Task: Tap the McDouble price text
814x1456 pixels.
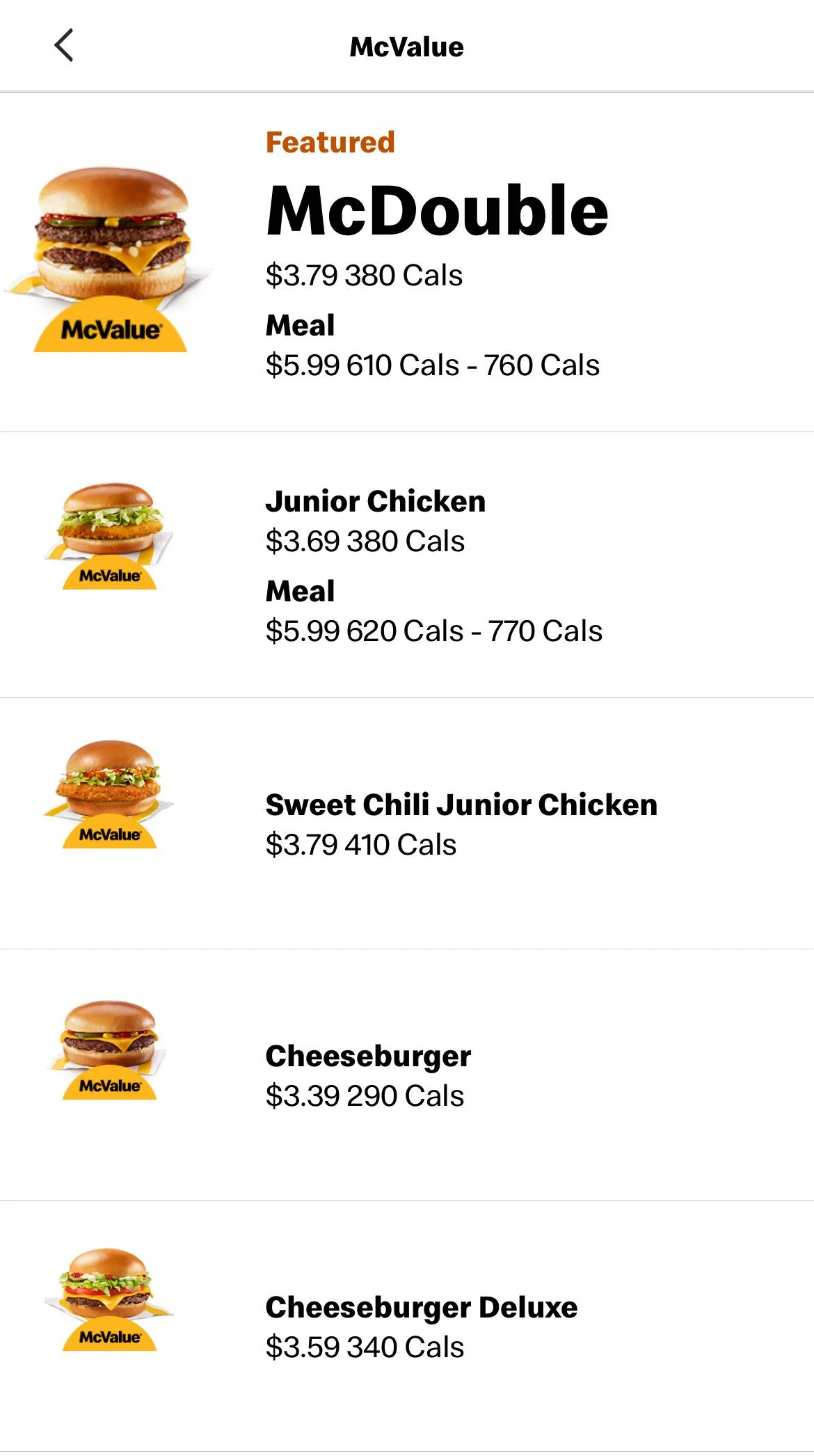Action: pos(363,275)
